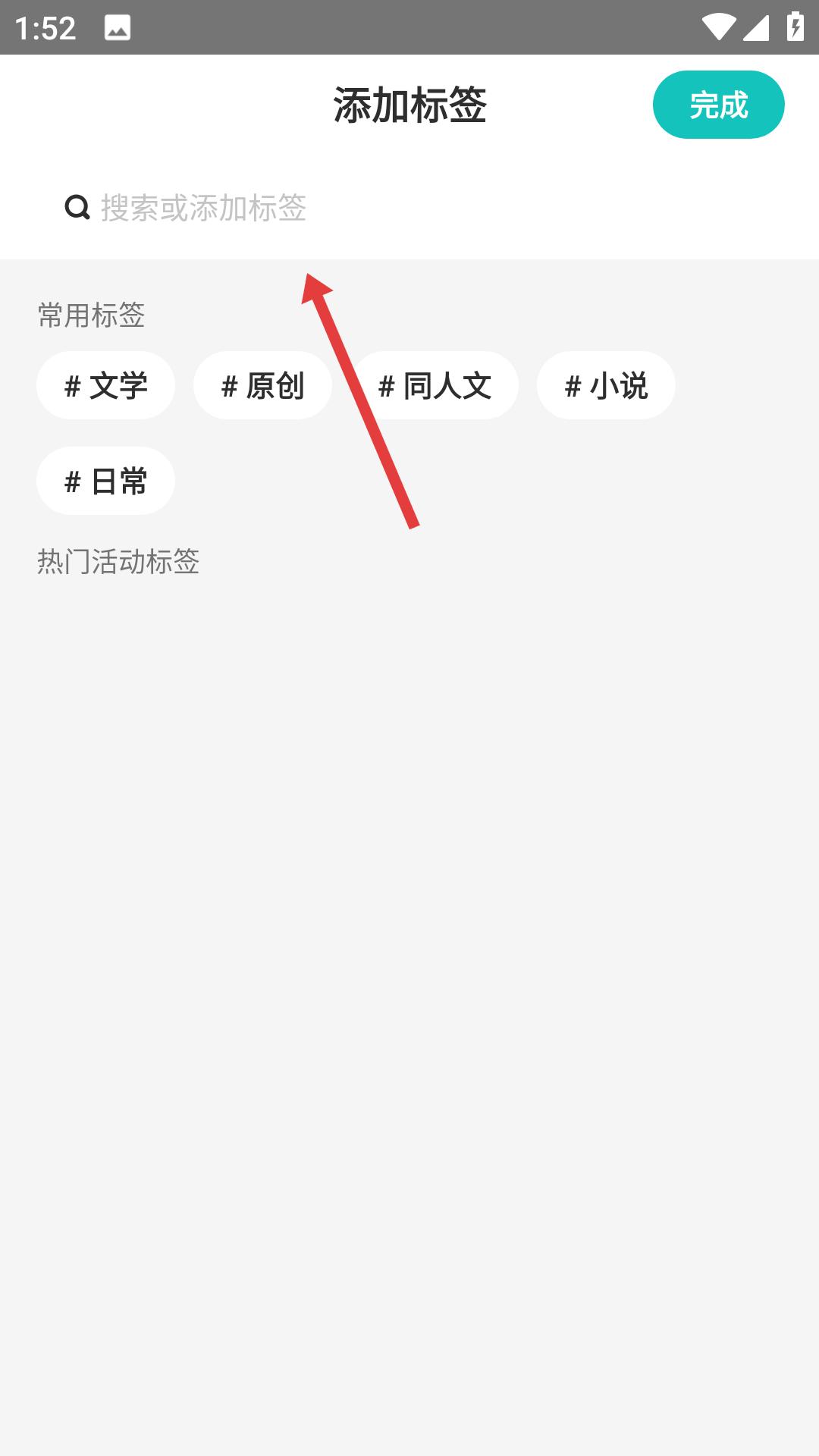Tap the 热门活动标签 section header
819x1456 pixels.
pyautogui.click(x=118, y=561)
